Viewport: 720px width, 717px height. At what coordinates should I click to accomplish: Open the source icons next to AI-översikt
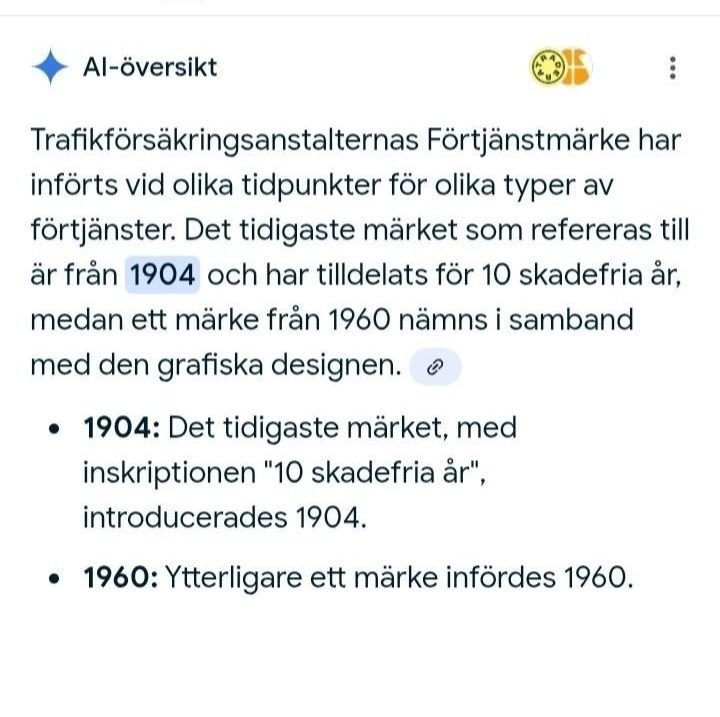pyautogui.click(x=560, y=68)
